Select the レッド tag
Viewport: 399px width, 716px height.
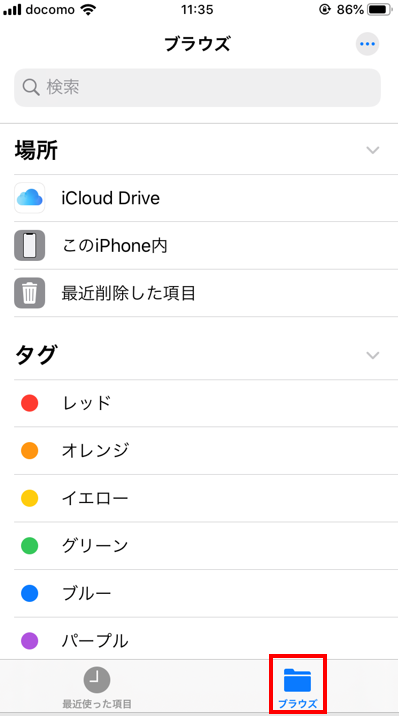pyautogui.click(x=197, y=403)
